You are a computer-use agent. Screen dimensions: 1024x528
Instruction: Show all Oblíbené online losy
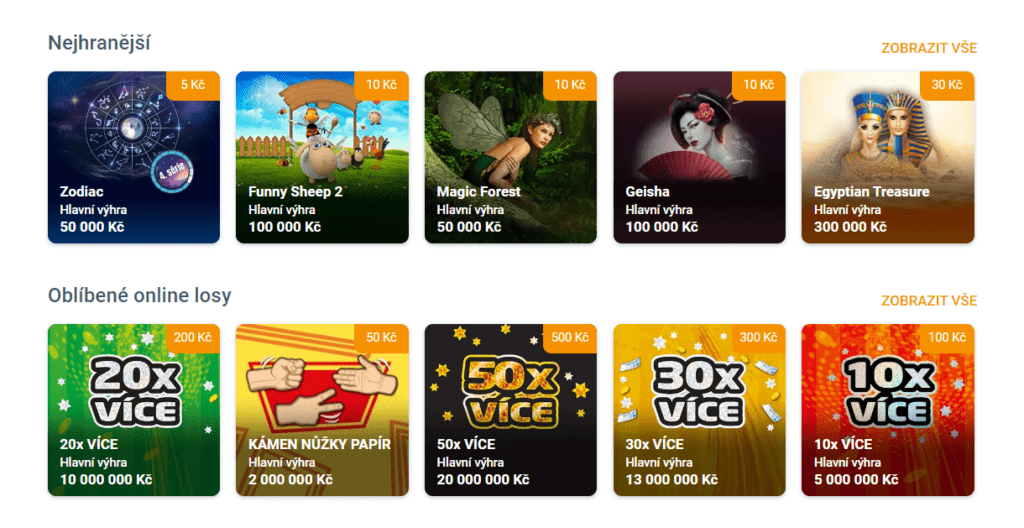(x=928, y=301)
